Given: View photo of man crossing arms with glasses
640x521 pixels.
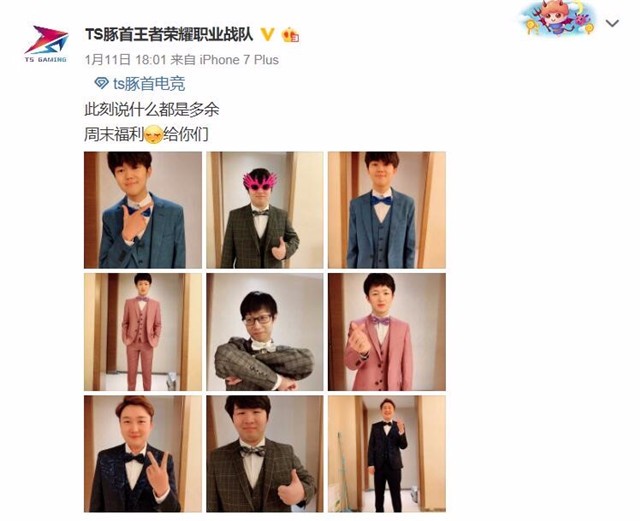Looking at the screenshot, I should point(265,331).
